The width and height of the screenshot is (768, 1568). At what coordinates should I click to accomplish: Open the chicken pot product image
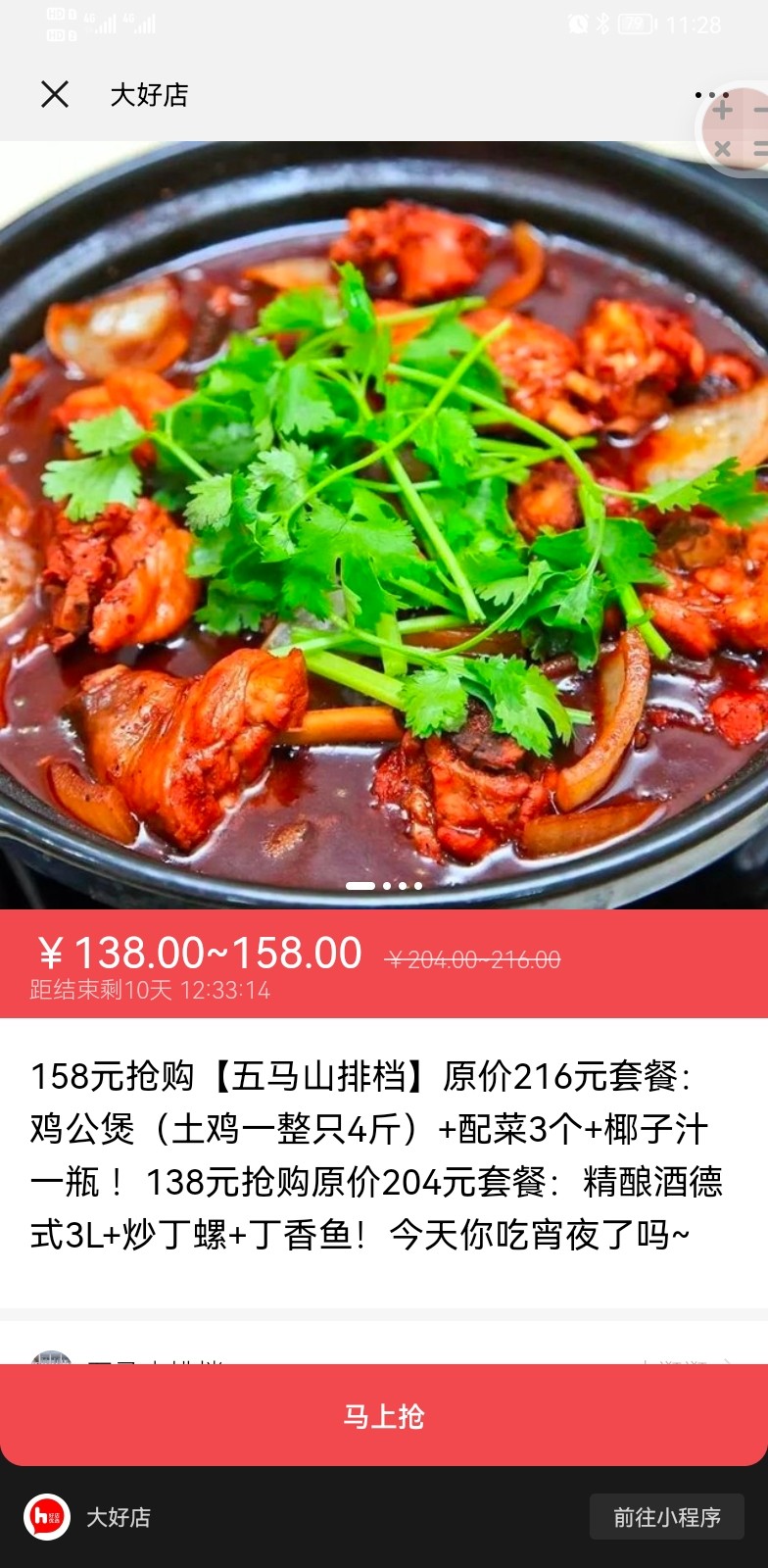coord(384,525)
